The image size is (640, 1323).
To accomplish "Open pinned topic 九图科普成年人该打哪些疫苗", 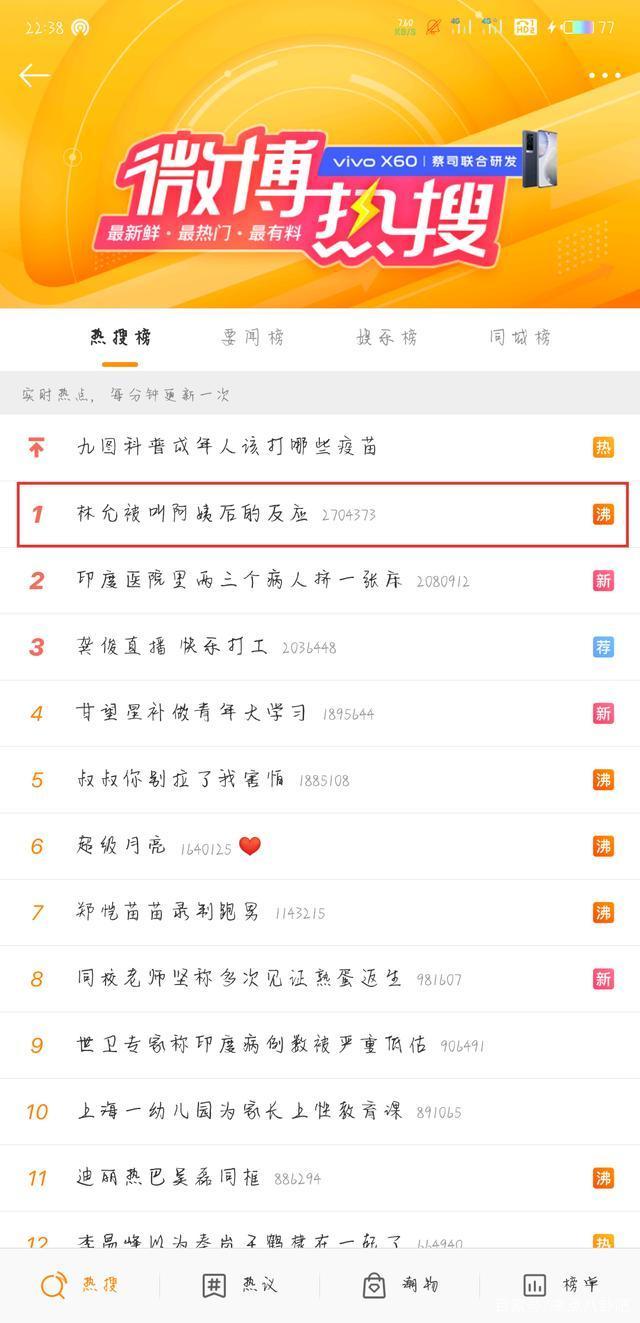I will pyautogui.click(x=227, y=447).
